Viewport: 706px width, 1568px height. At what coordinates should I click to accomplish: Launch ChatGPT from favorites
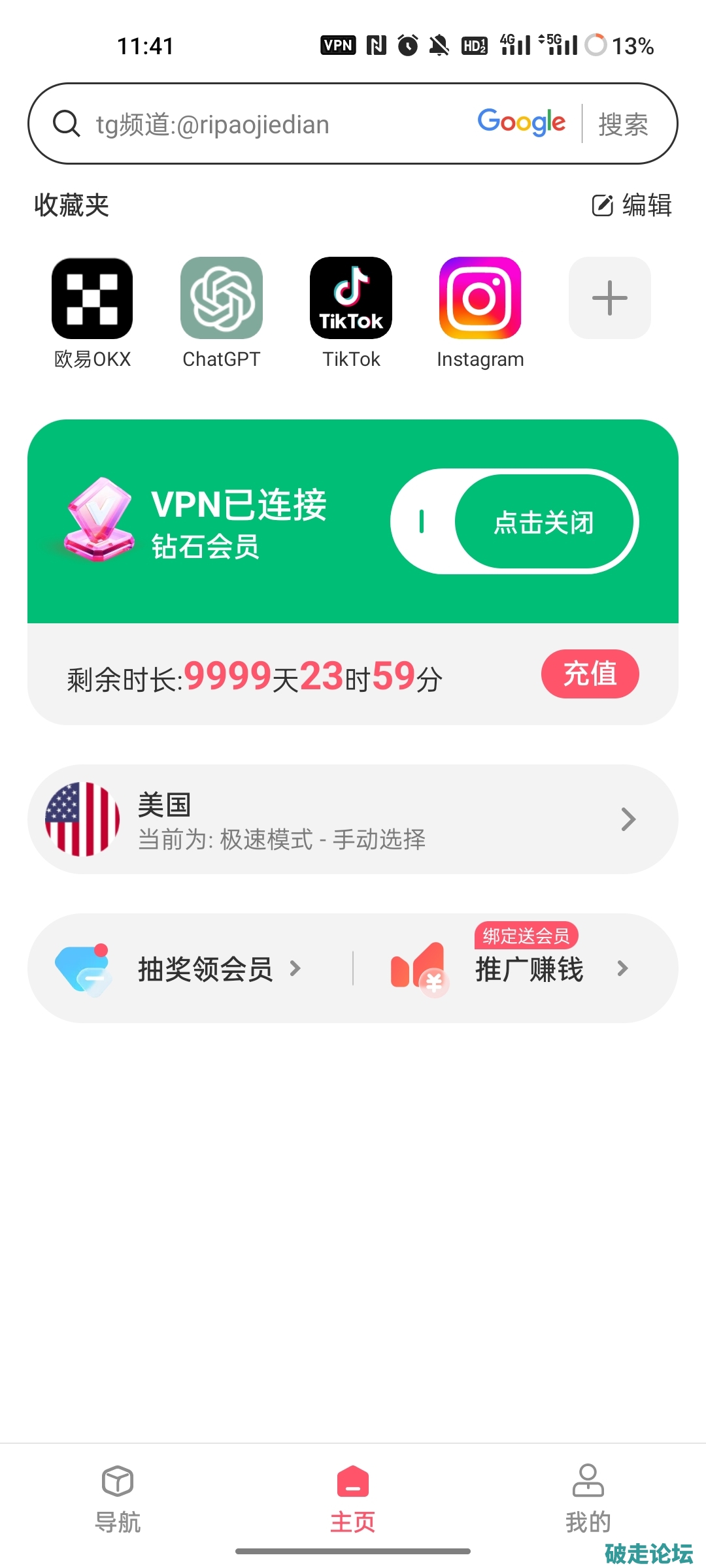[x=221, y=297]
